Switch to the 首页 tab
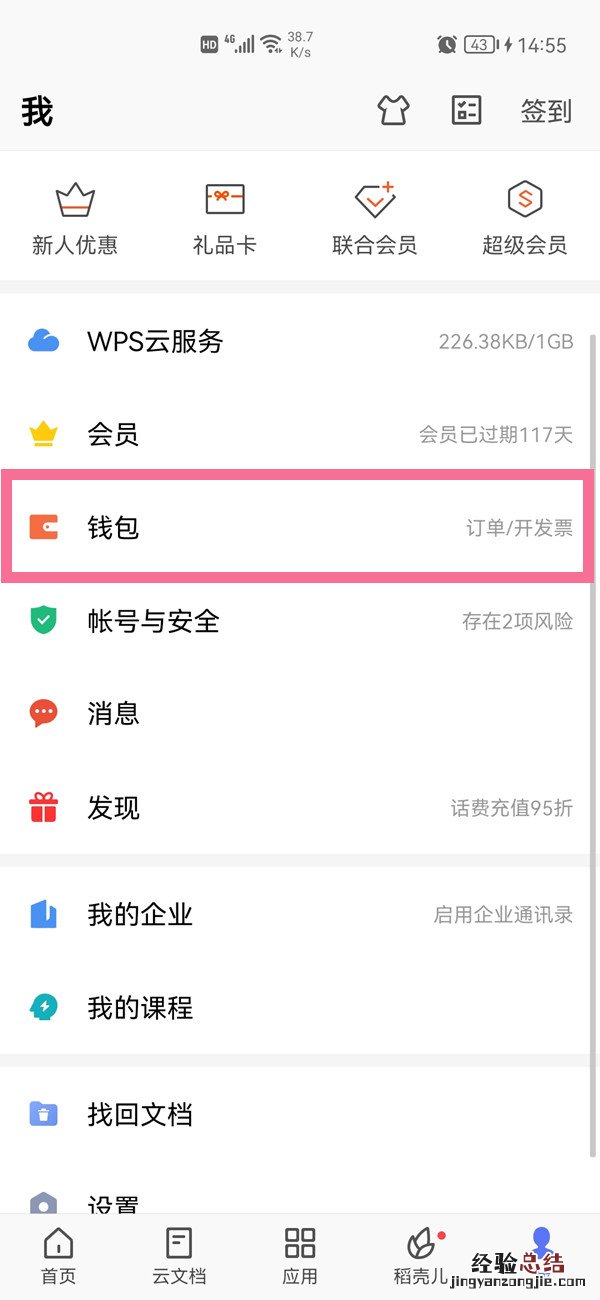 (x=58, y=1256)
